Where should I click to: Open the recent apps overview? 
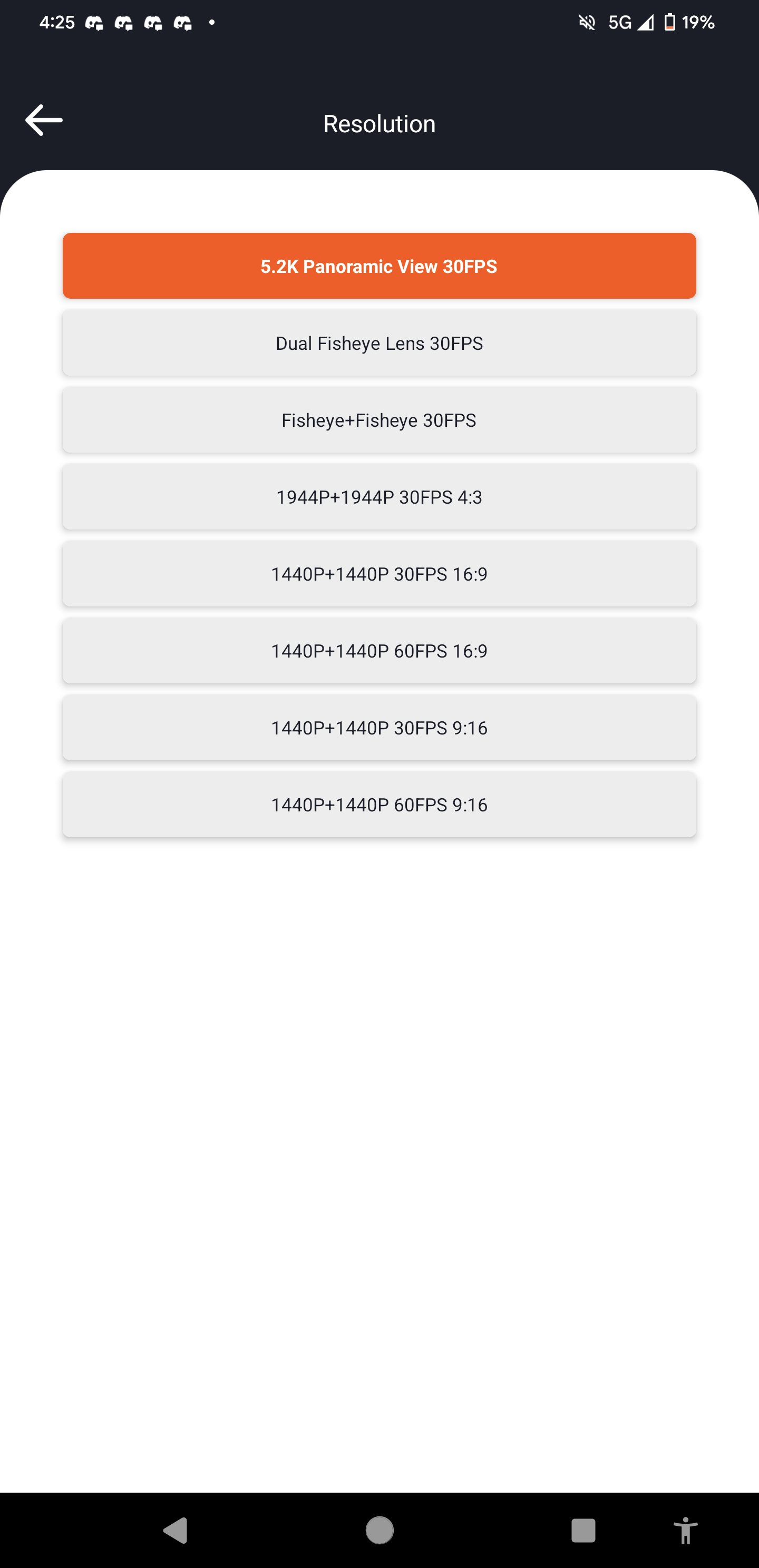pyautogui.click(x=582, y=1530)
